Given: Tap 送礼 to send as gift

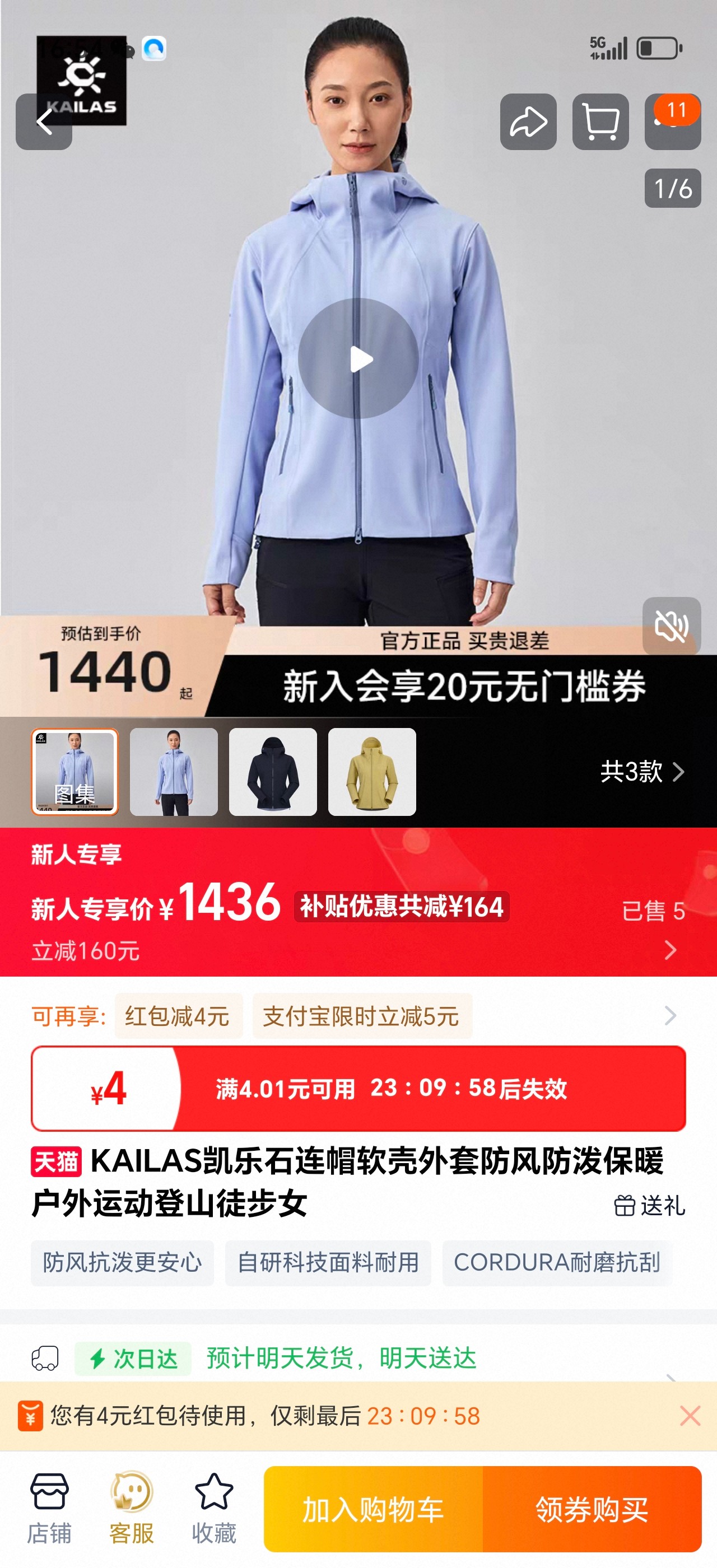Looking at the screenshot, I should point(649,1205).
